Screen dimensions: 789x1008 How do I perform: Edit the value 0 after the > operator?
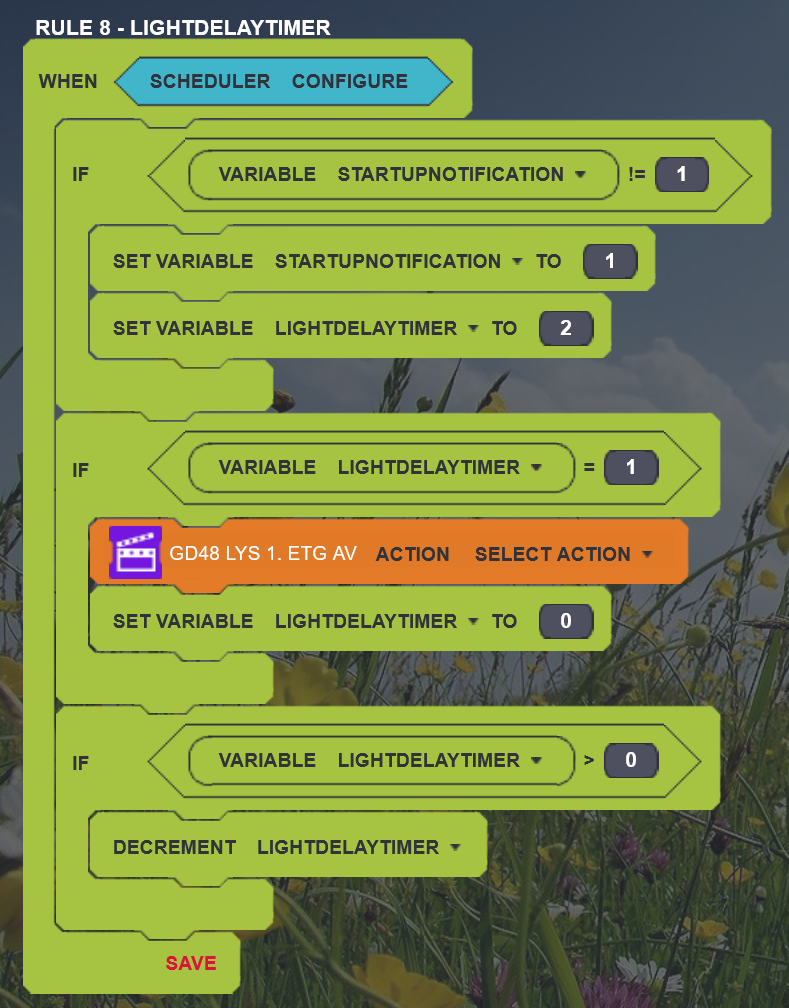click(631, 761)
